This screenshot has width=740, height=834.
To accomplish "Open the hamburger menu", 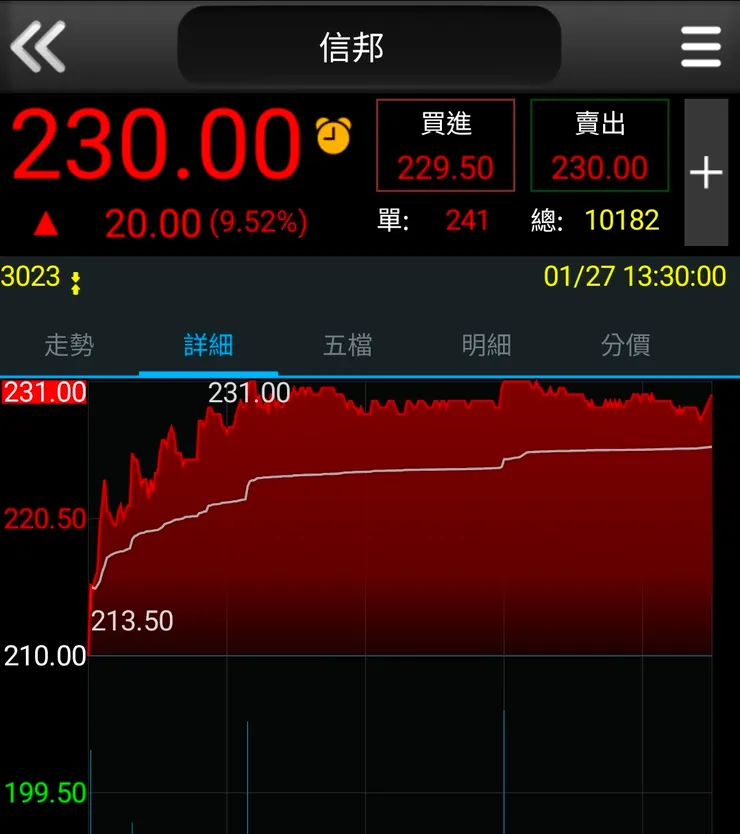I will [701, 46].
